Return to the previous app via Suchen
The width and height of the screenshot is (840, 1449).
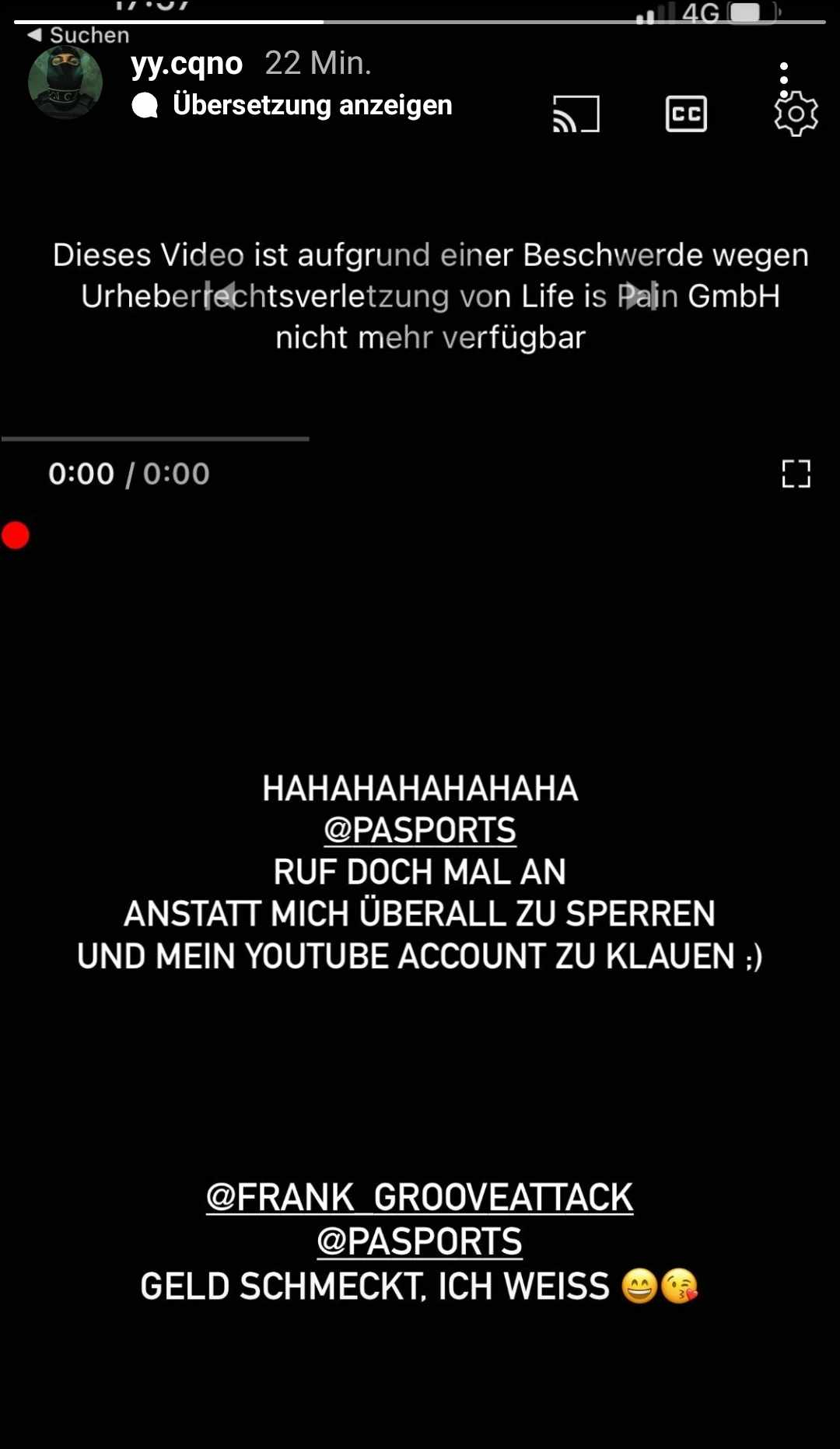coord(78,35)
